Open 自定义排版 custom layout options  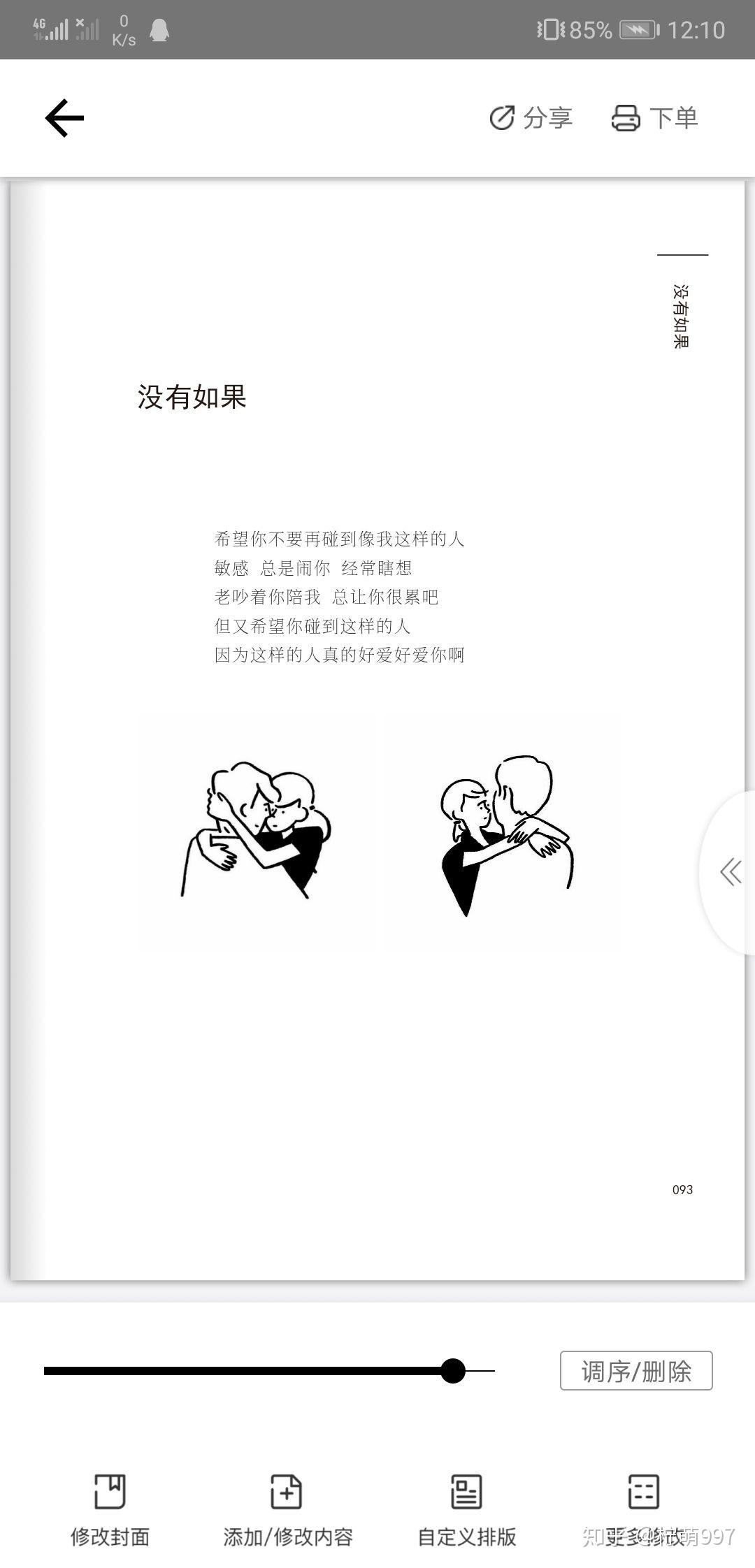point(466,1512)
